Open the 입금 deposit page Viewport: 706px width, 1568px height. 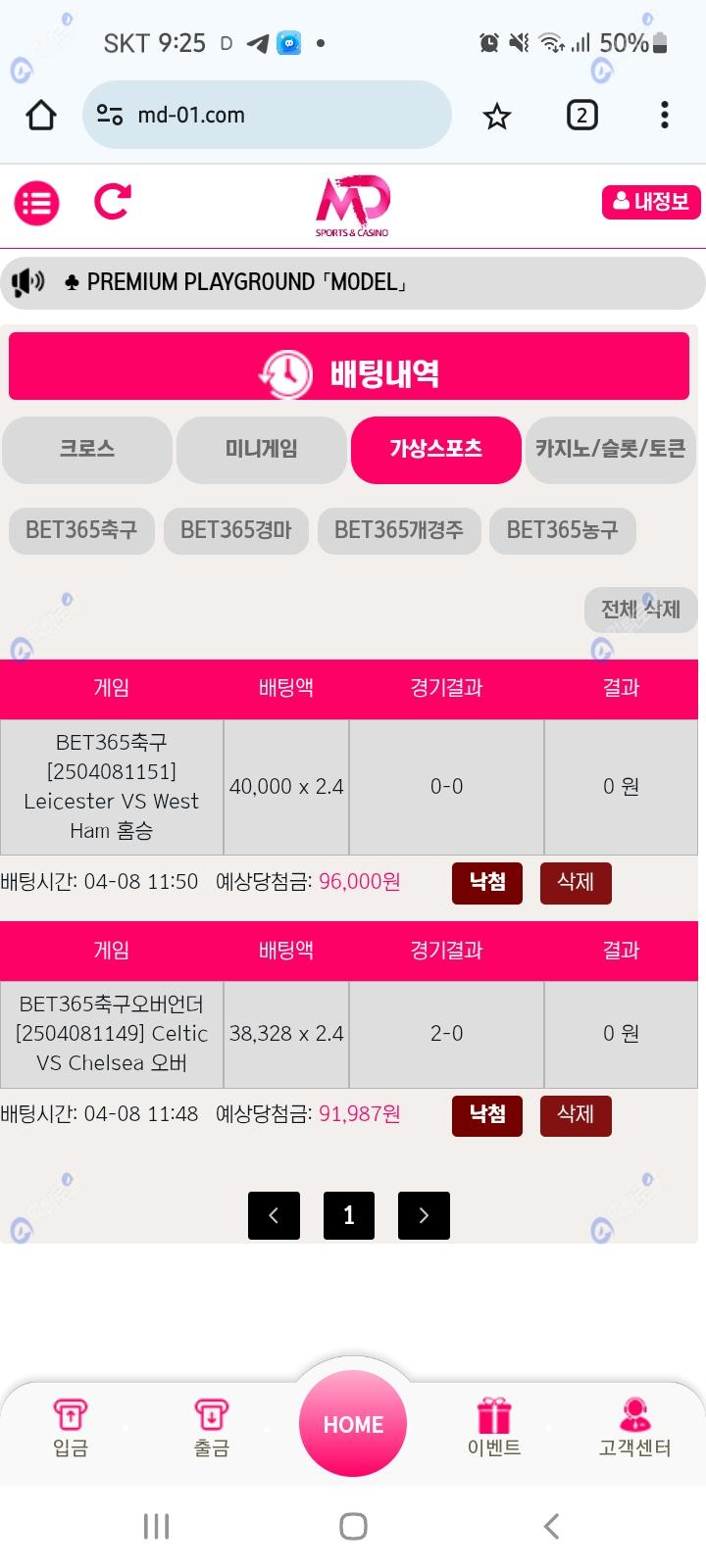tap(71, 1428)
